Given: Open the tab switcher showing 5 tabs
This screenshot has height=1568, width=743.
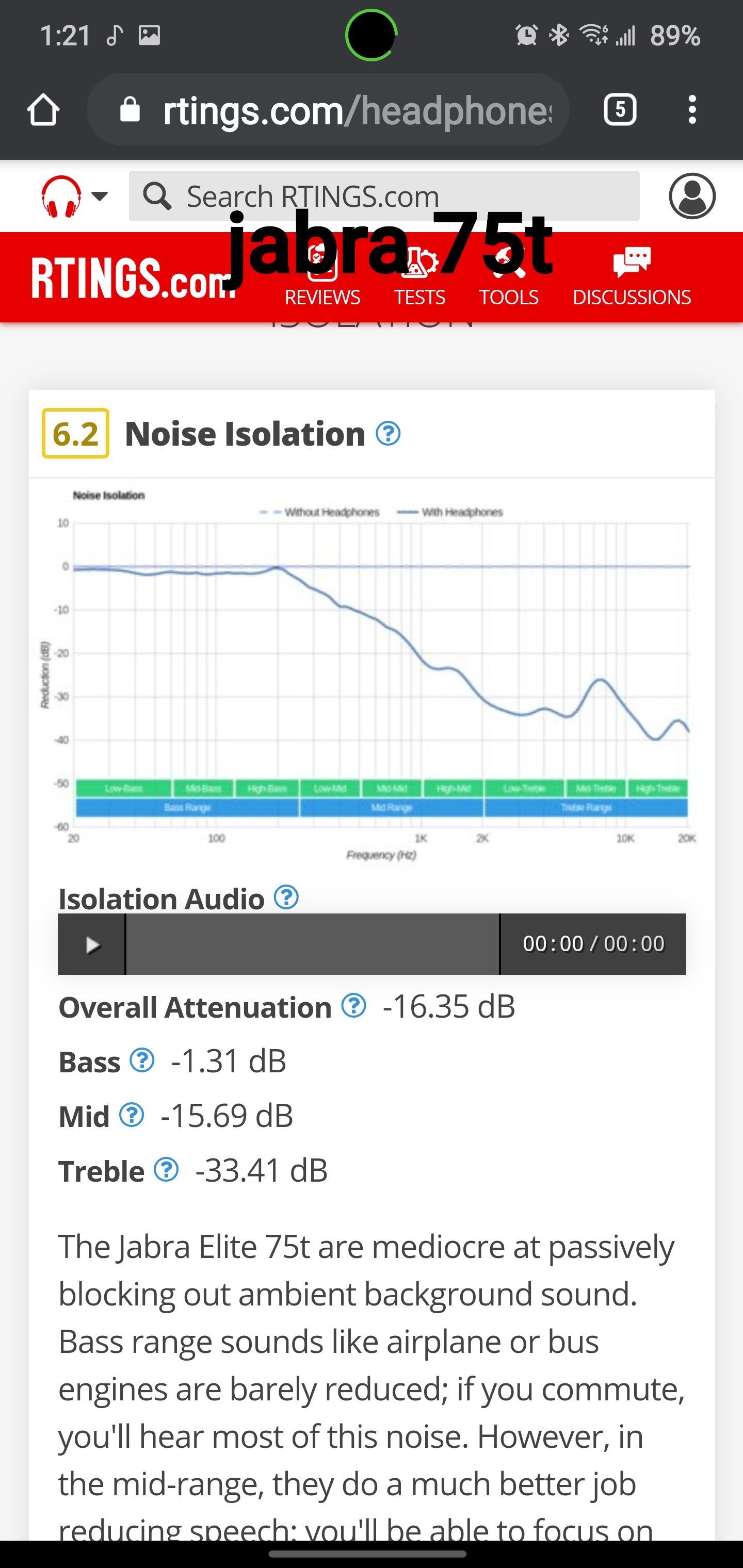Looking at the screenshot, I should (620, 110).
